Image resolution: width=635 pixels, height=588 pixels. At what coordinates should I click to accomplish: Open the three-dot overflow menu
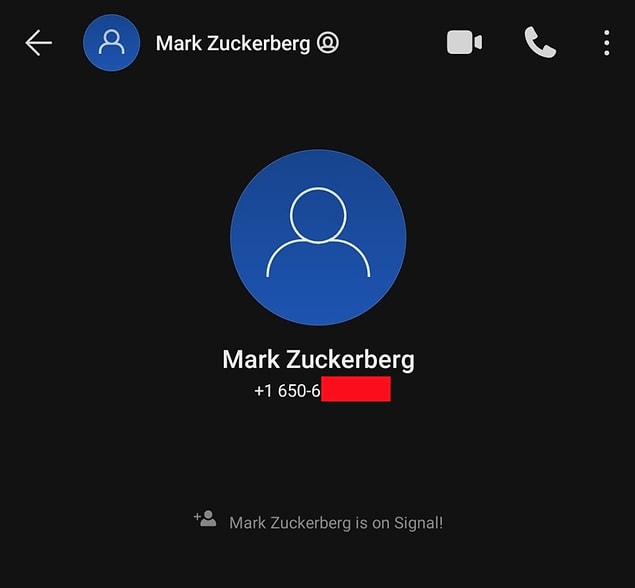coord(606,43)
